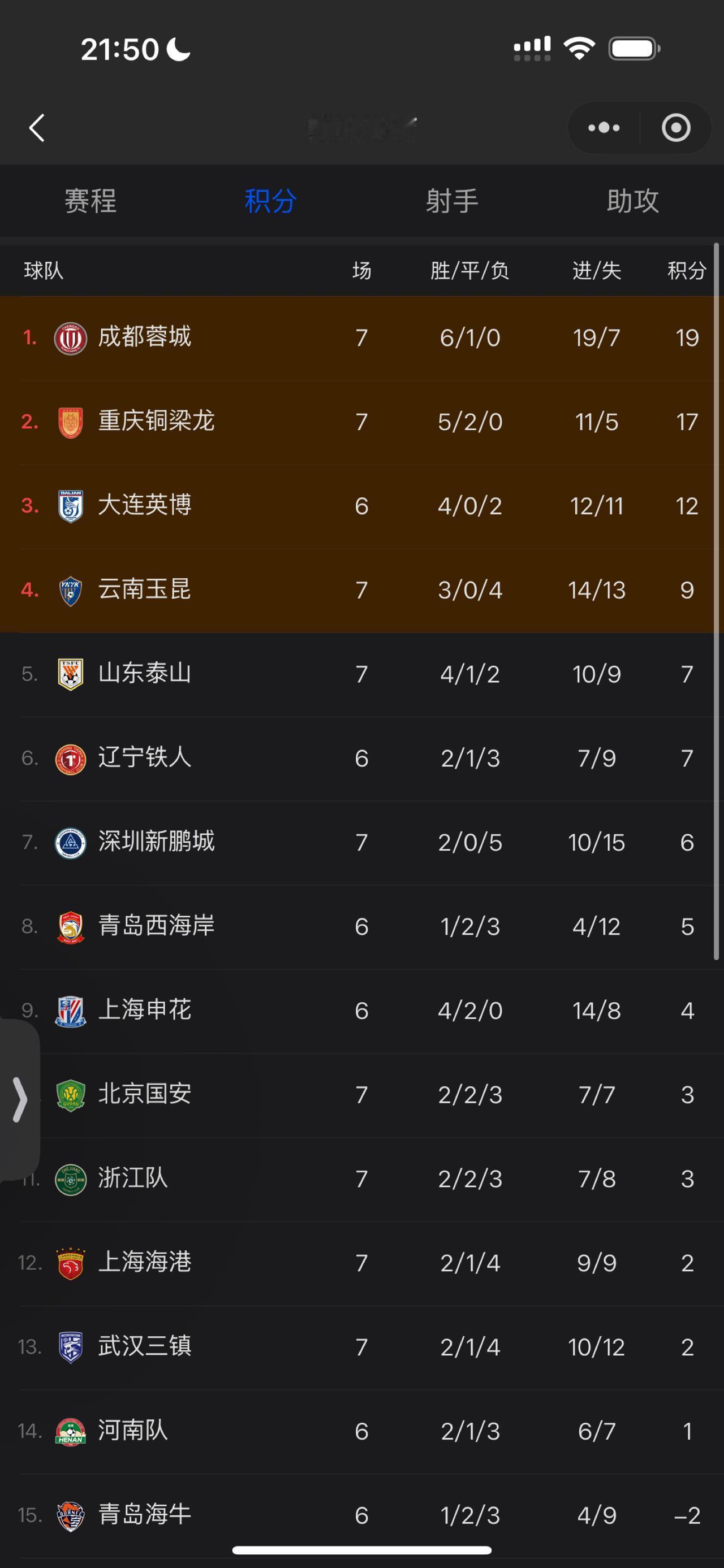Open the 山东泰山 team logo
The width and height of the screenshot is (724, 1568).
coord(71,673)
